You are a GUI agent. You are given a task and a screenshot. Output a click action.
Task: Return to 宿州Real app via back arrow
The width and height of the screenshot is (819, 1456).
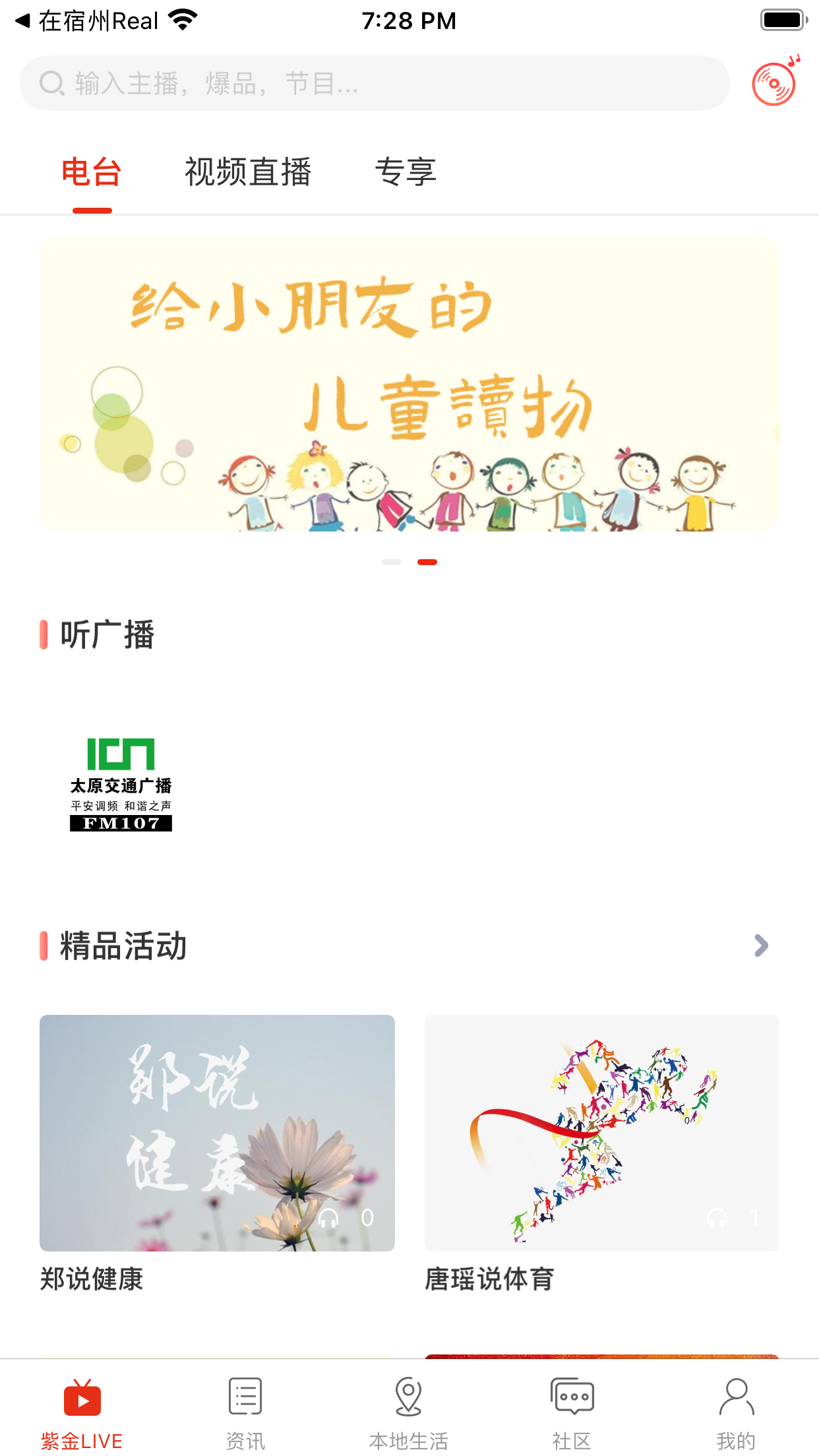23,20
